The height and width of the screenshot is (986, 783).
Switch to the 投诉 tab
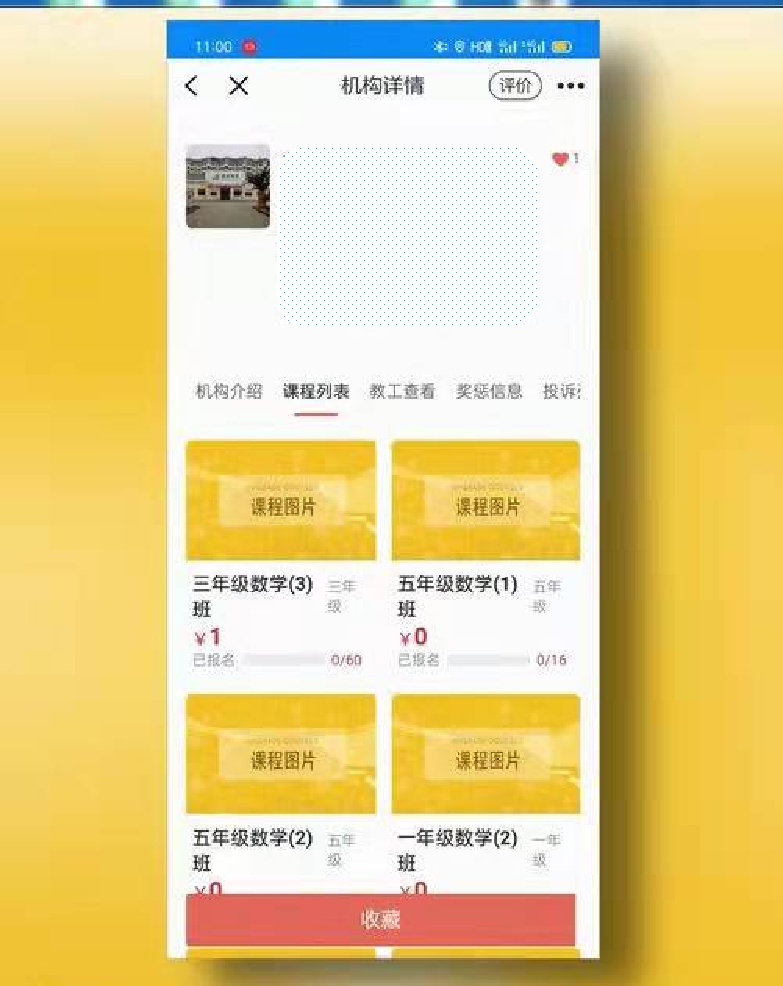pos(562,391)
